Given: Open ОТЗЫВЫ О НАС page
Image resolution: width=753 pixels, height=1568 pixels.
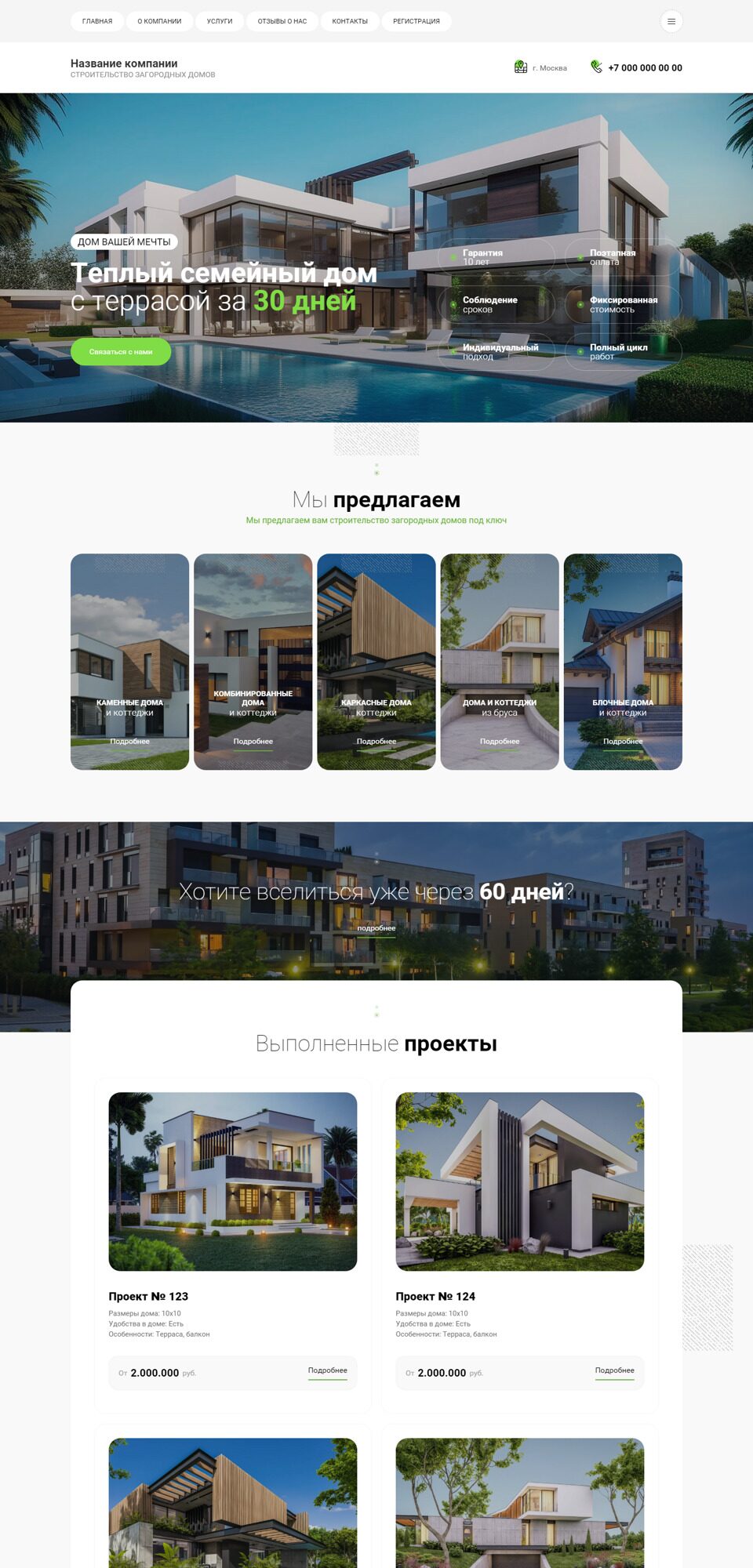Looking at the screenshot, I should 282,21.
